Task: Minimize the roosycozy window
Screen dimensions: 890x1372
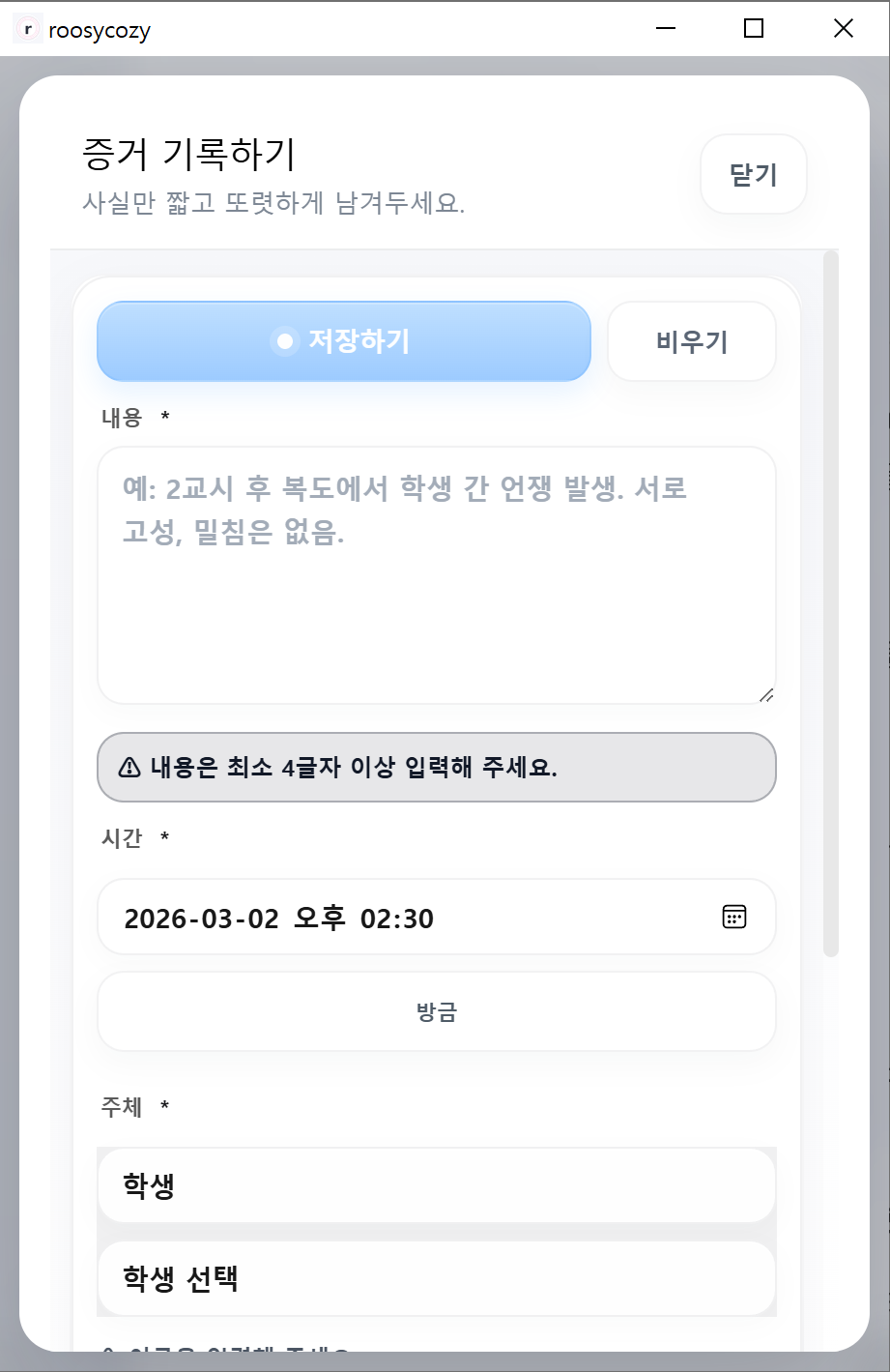Action: coord(665,28)
